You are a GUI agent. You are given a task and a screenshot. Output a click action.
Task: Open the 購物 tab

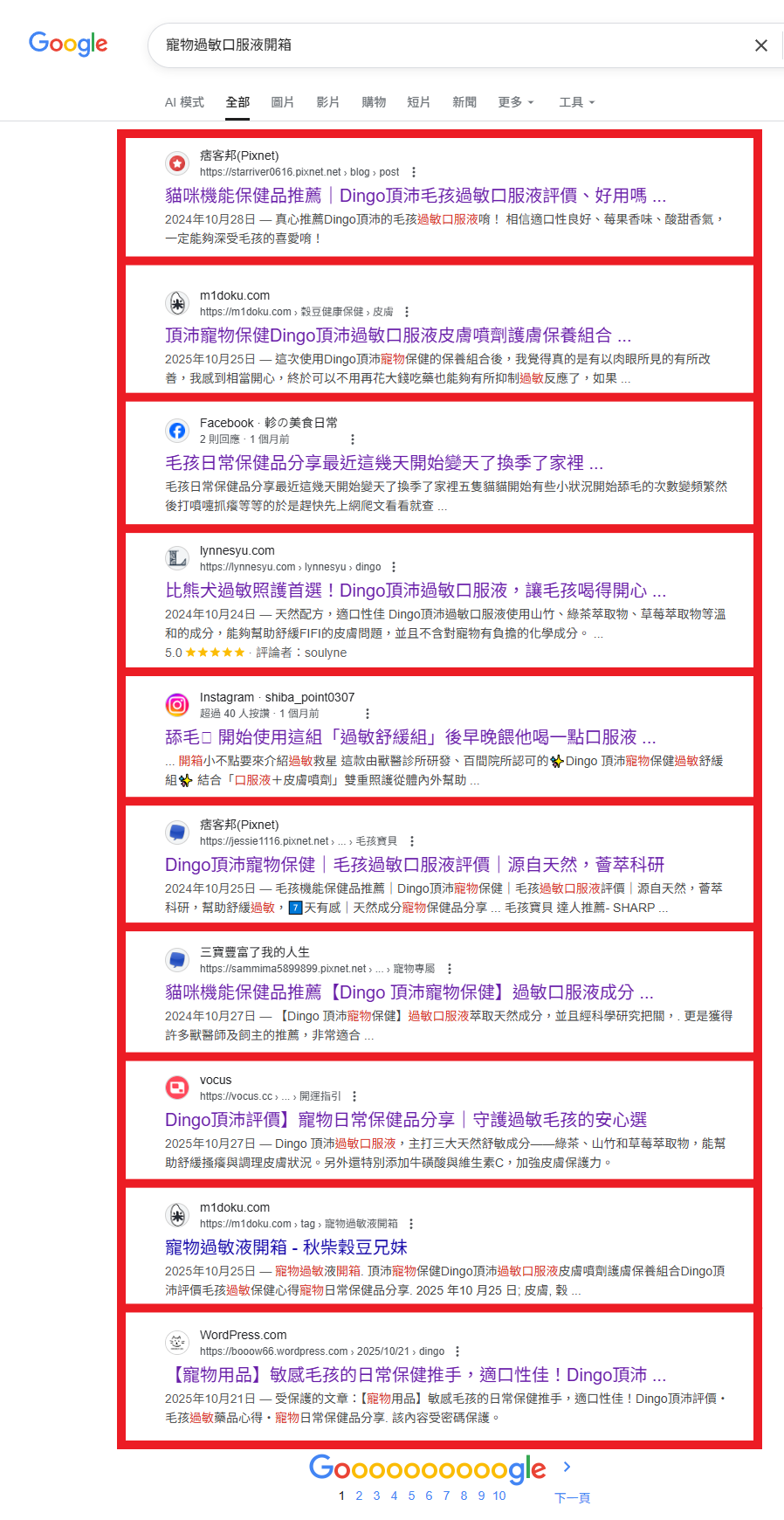click(374, 102)
